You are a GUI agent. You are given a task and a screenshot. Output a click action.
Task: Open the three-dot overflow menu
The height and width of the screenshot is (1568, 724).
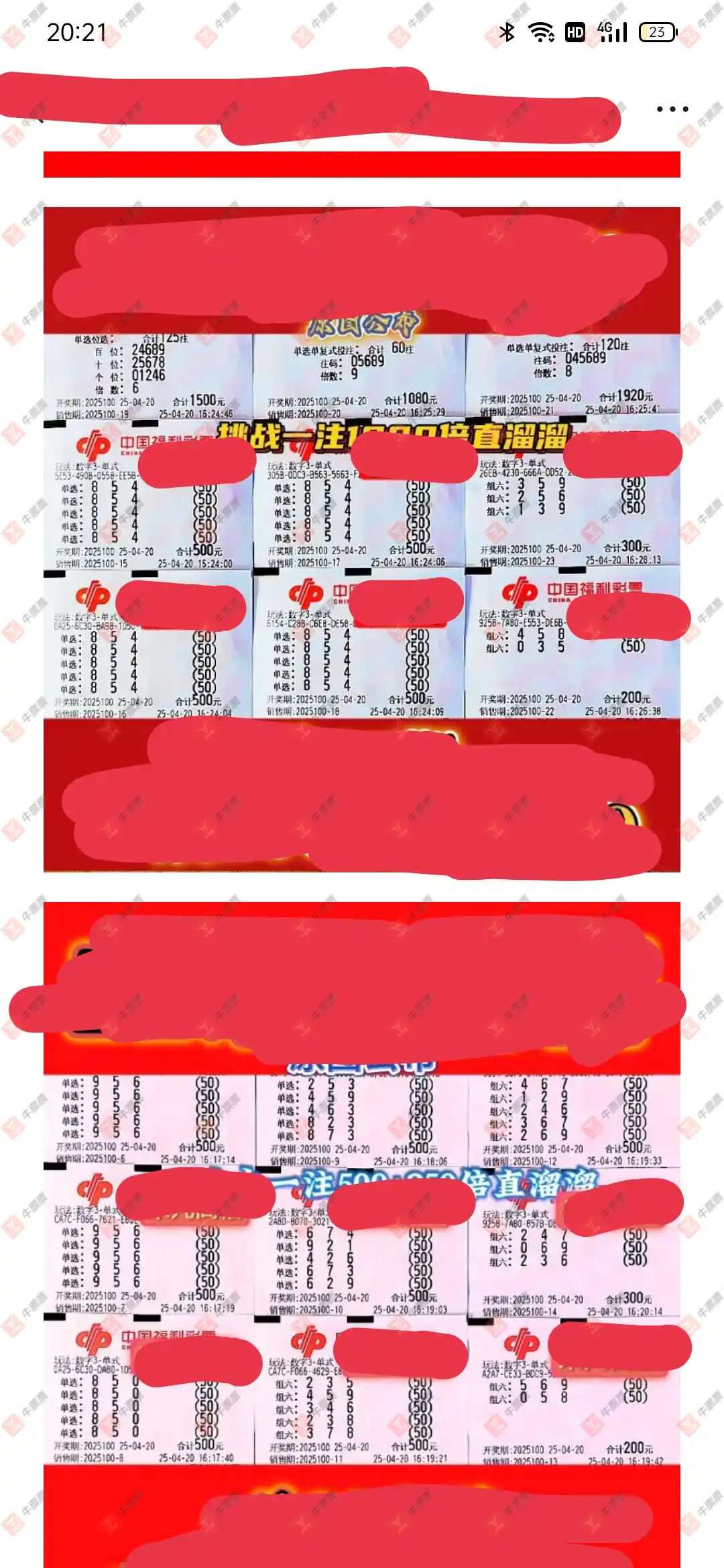tap(672, 109)
